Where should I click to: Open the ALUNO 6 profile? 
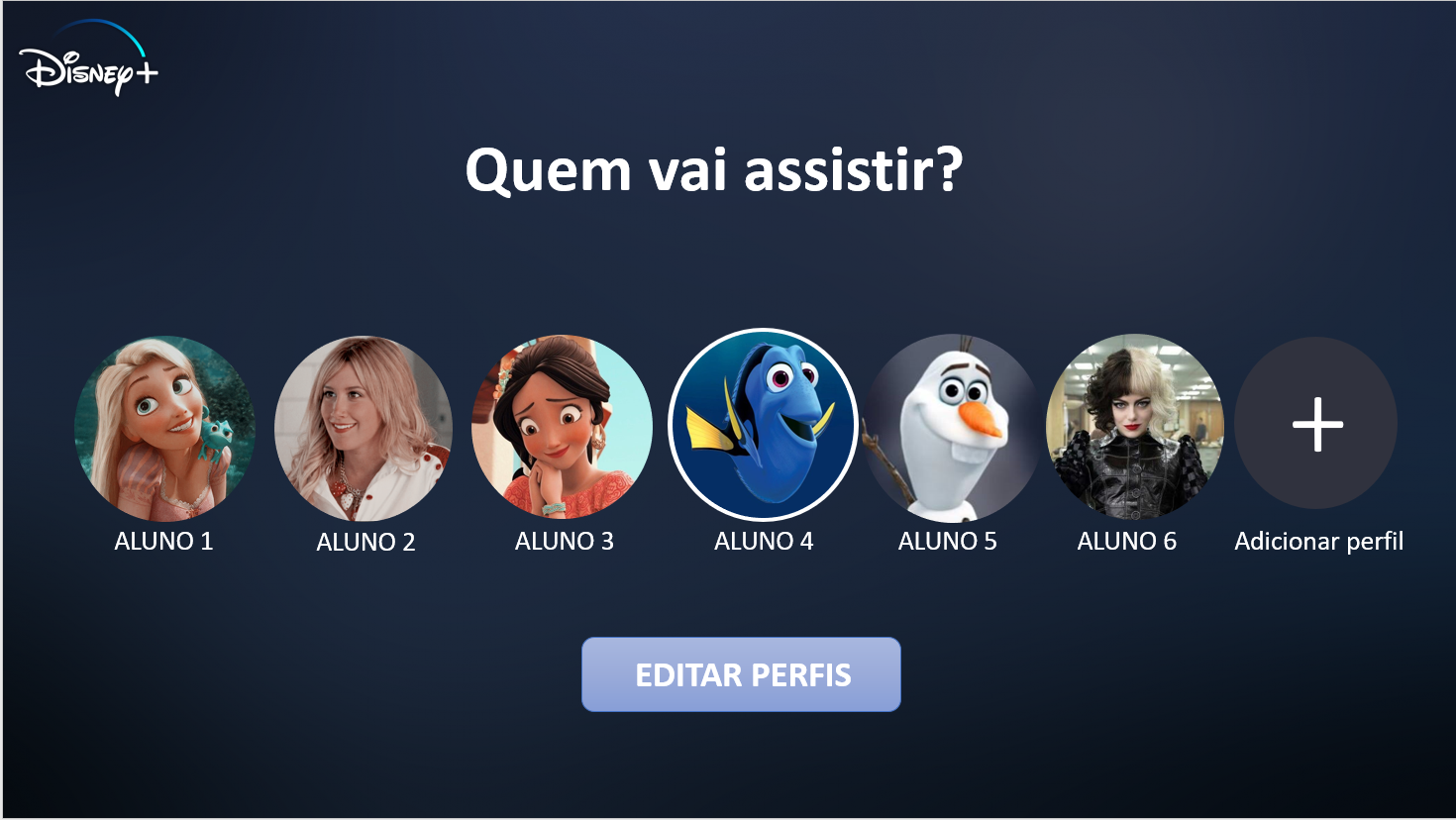(x=1135, y=427)
